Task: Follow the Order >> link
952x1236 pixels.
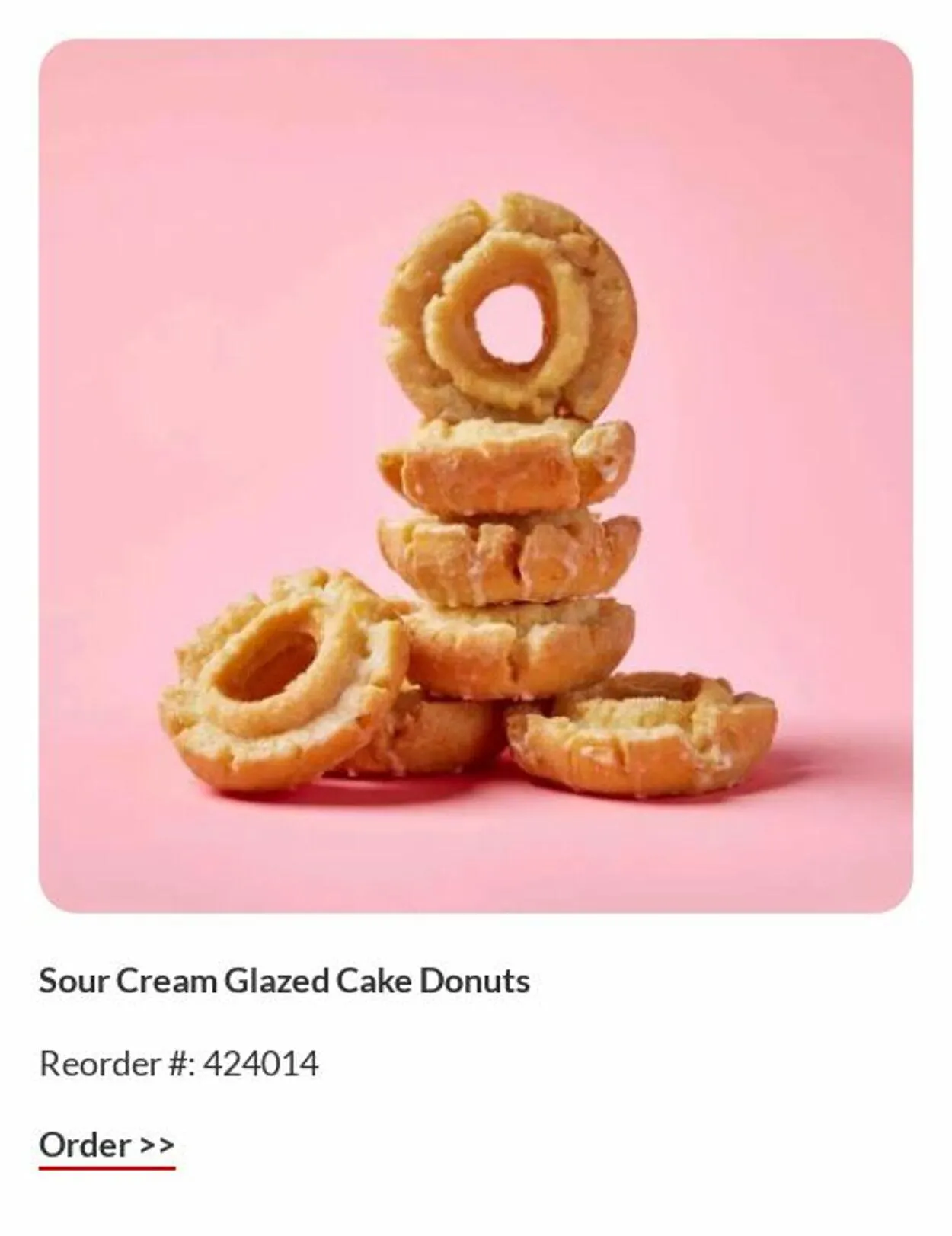Action: [x=107, y=1145]
